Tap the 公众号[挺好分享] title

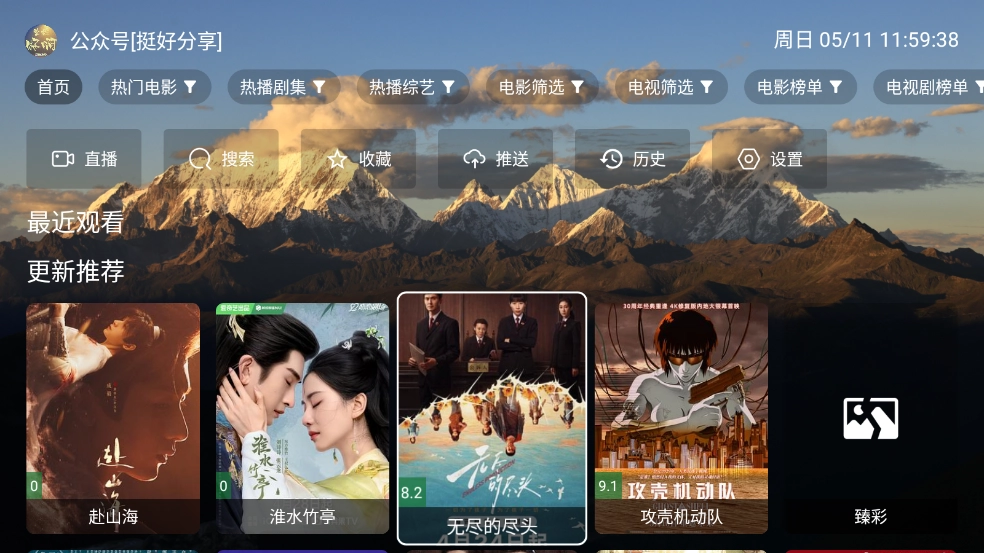pos(146,41)
